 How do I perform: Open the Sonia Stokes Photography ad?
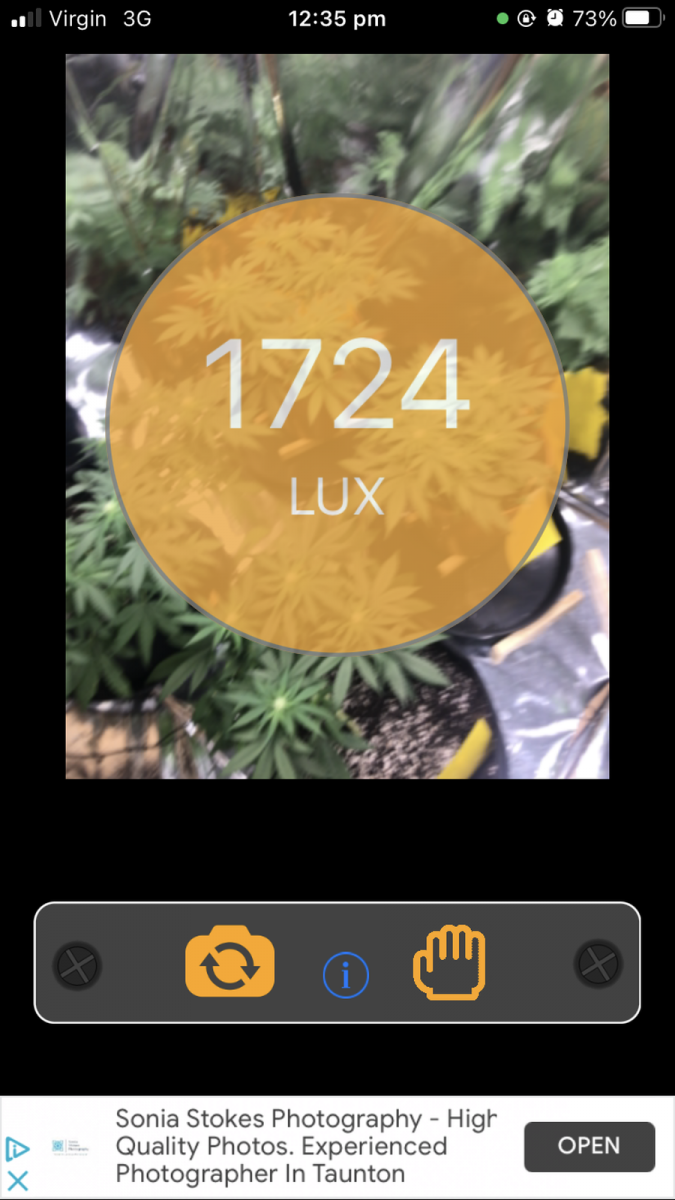click(589, 1146)
